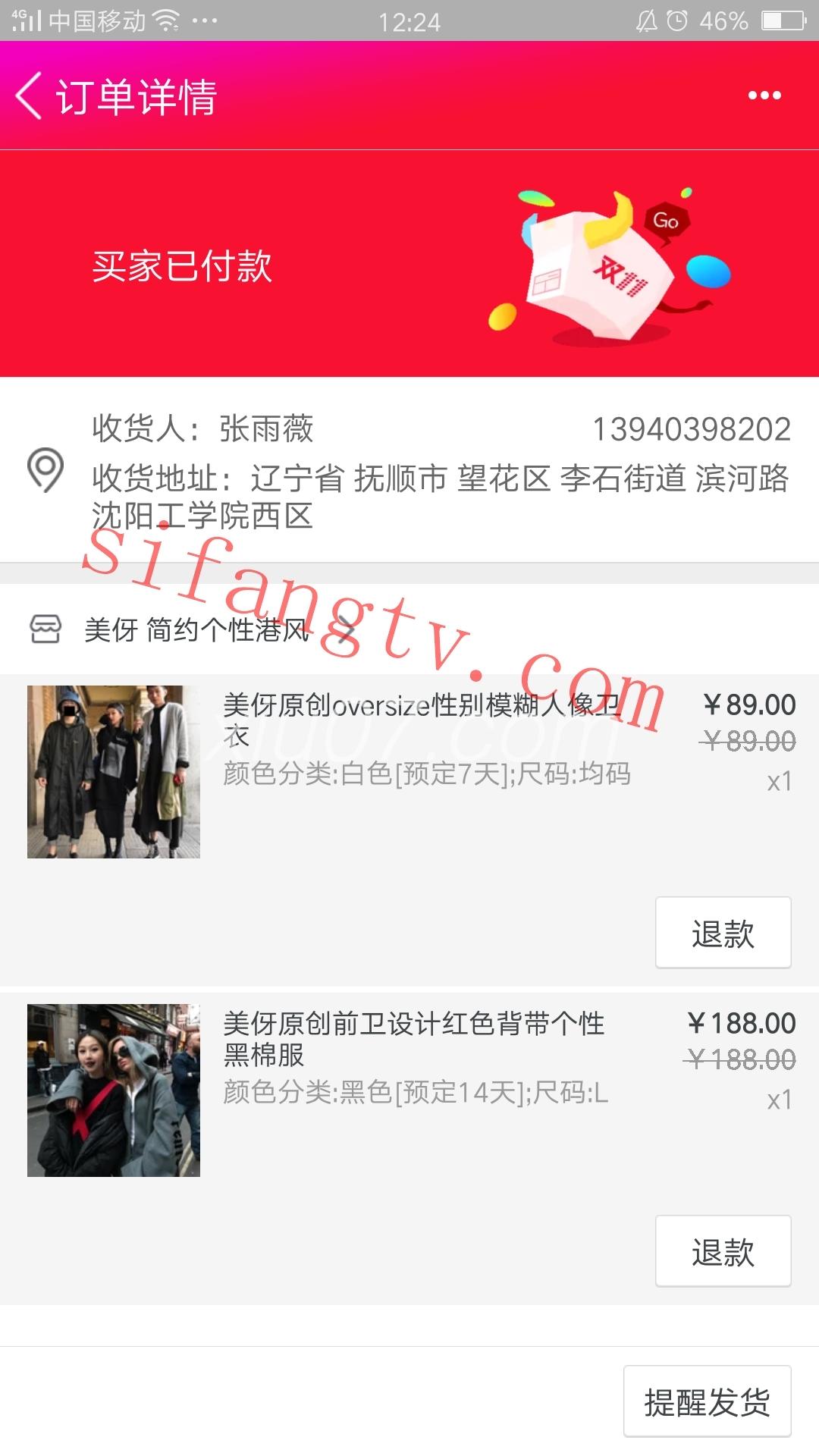Tap 退款 for the oversize 卫衣 item
819x1456 pixels.
(723, 933)
